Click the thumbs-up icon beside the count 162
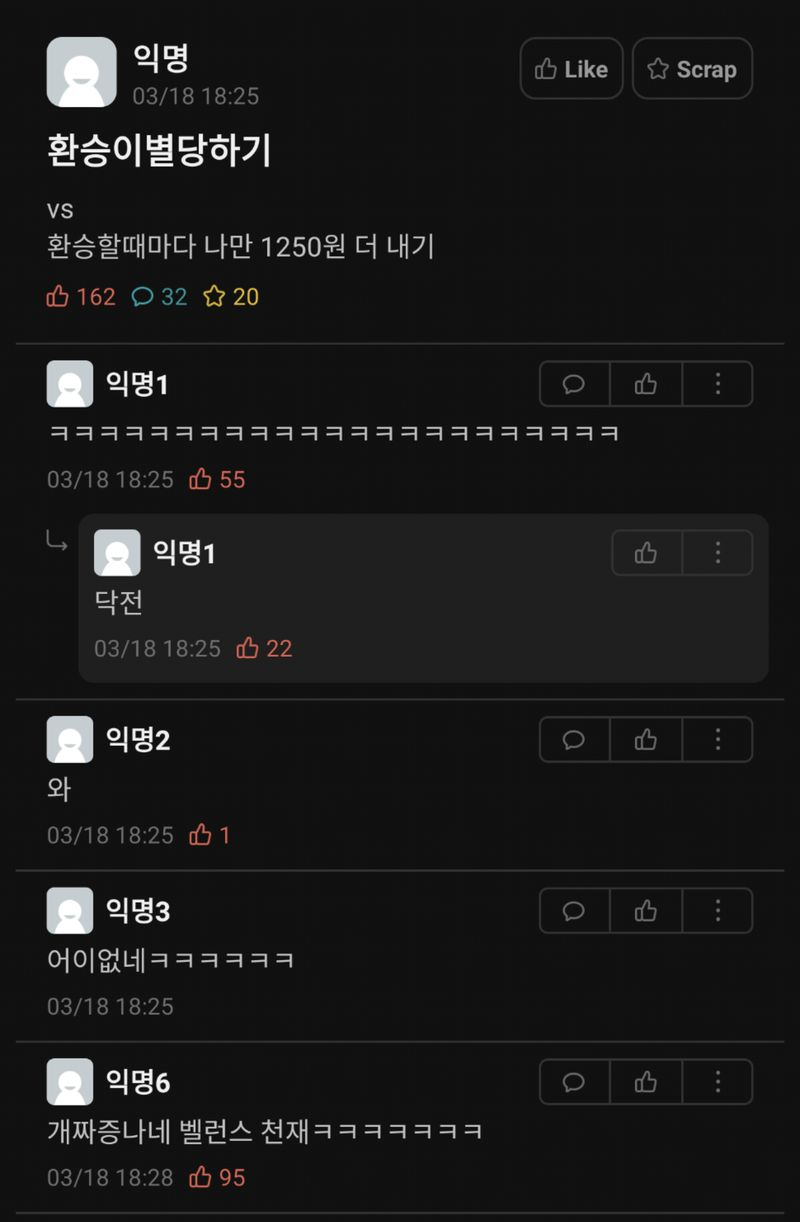 (58, 296)
